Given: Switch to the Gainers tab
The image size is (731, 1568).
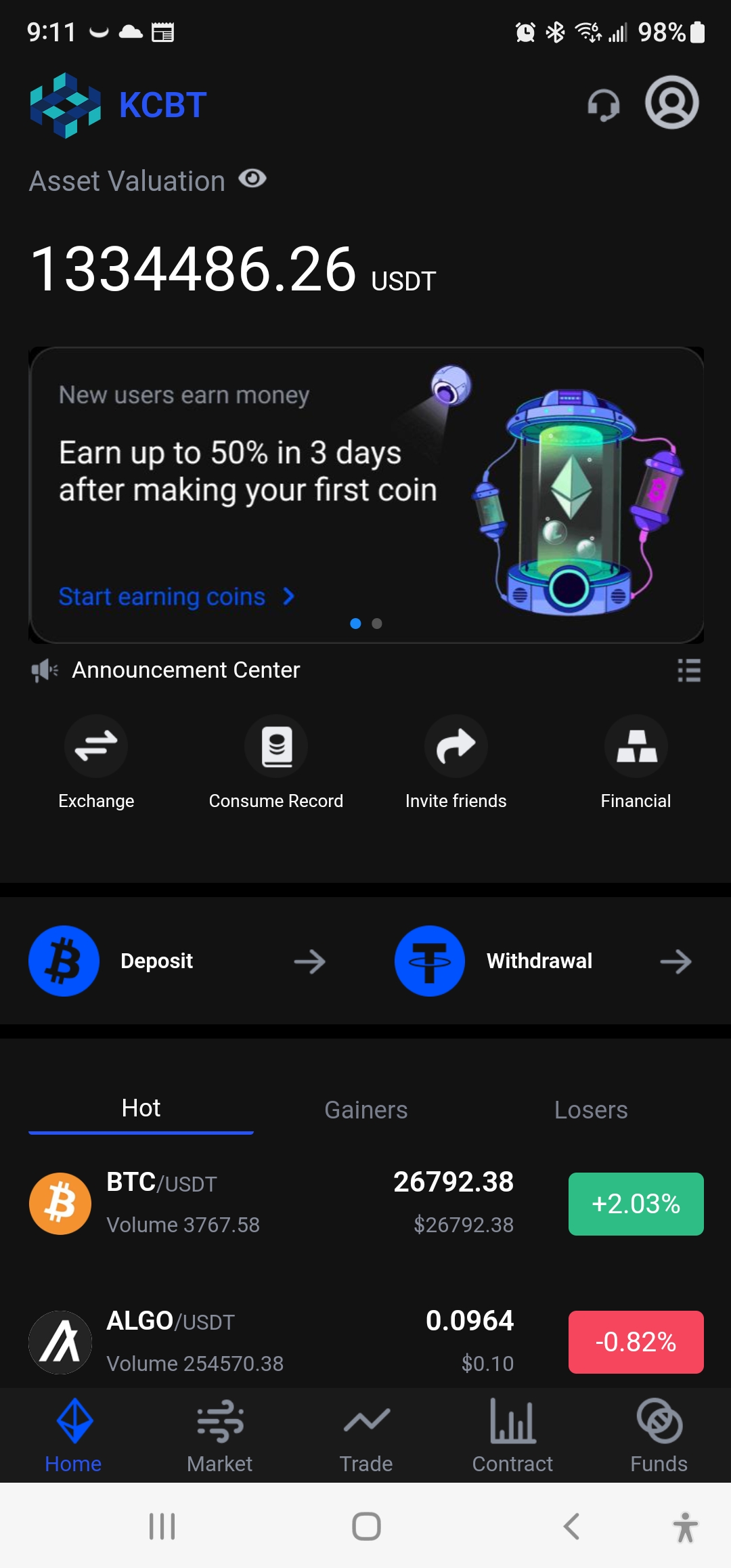Looking at the screenshot, I should pyautogui.click(x=366, y=1110).
